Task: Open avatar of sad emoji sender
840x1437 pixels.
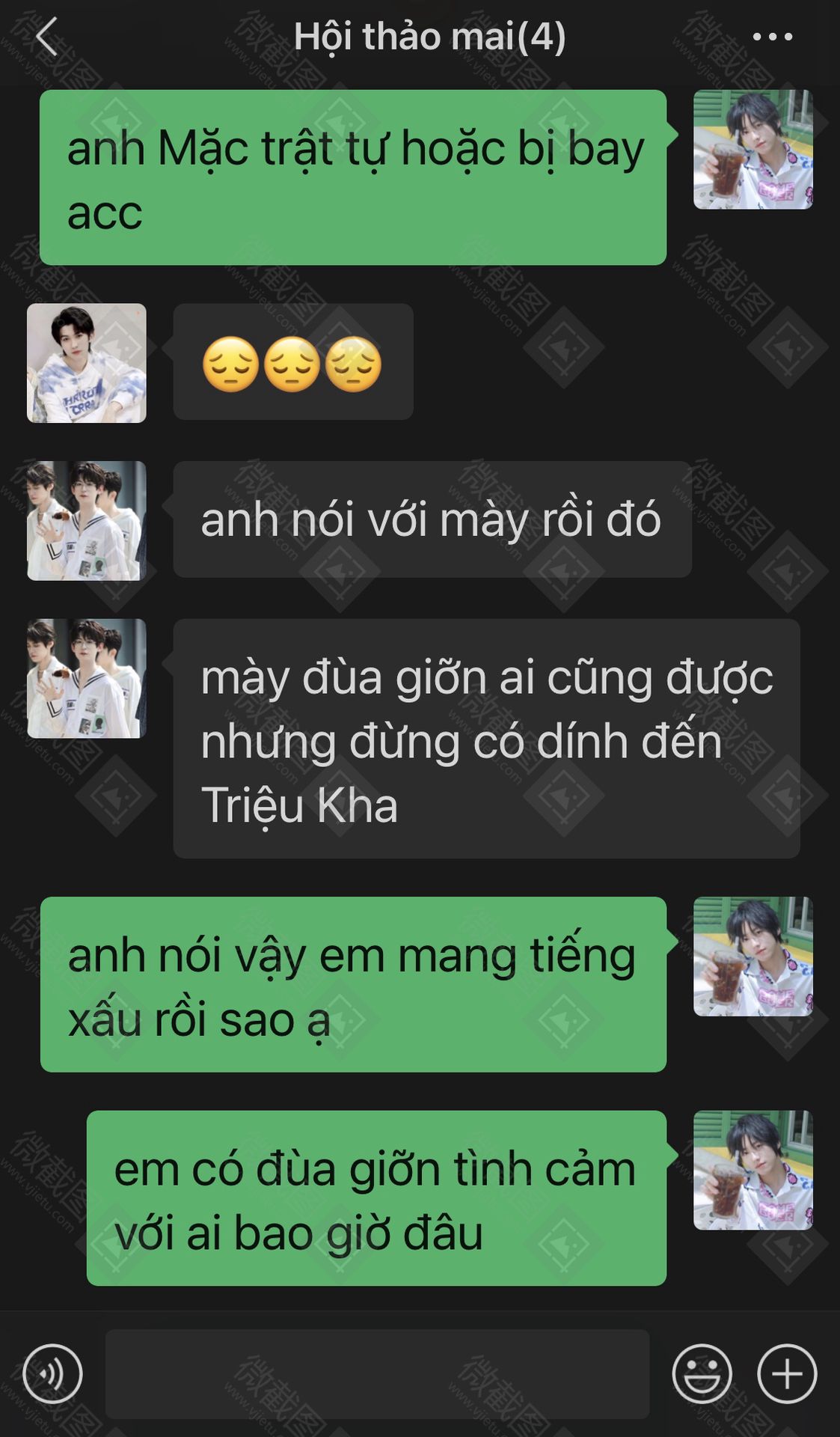Action: (x=87, y=363)
